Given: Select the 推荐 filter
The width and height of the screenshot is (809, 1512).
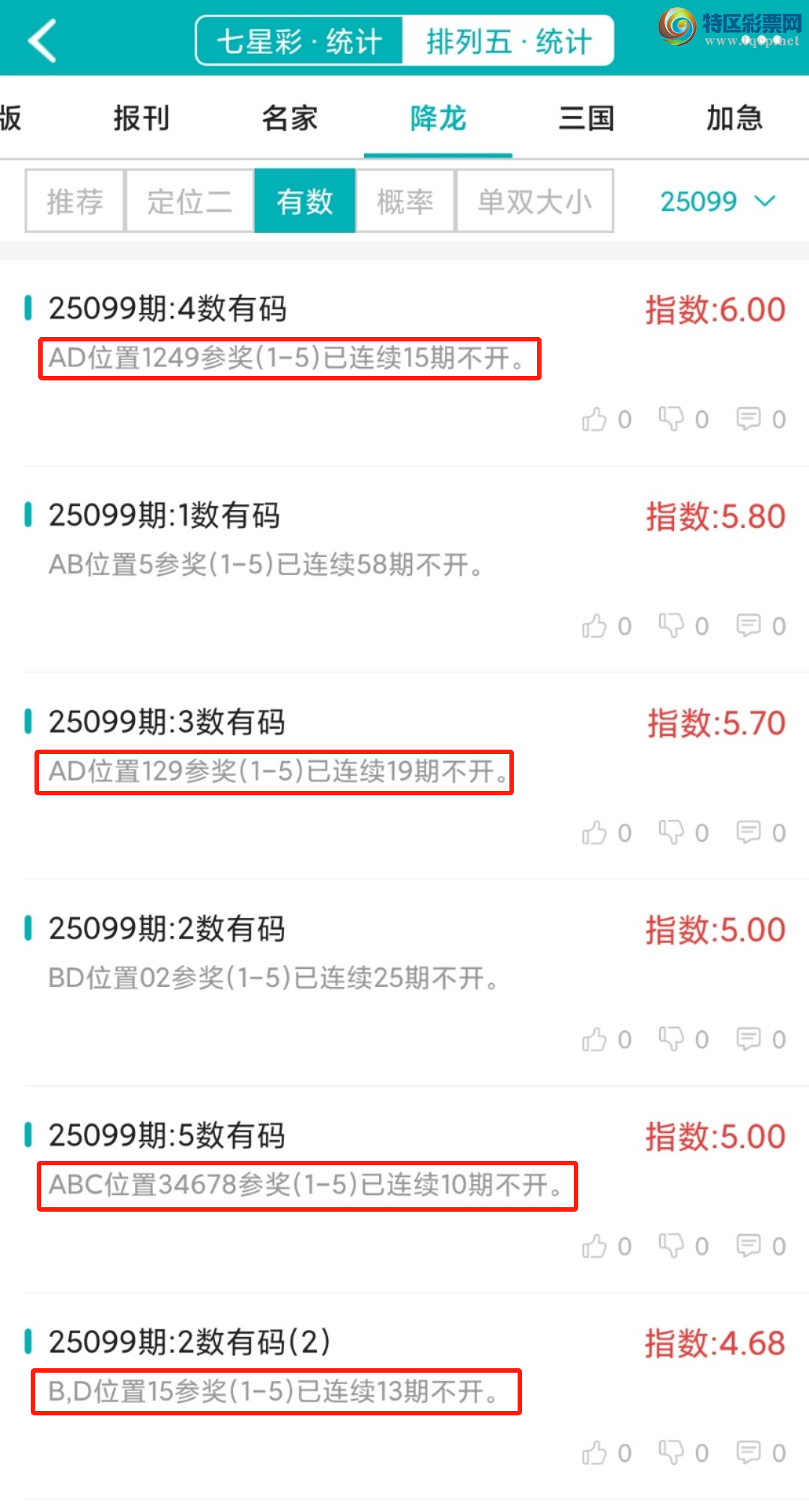Looking at the screenshot, I should (x=75, y=201).
